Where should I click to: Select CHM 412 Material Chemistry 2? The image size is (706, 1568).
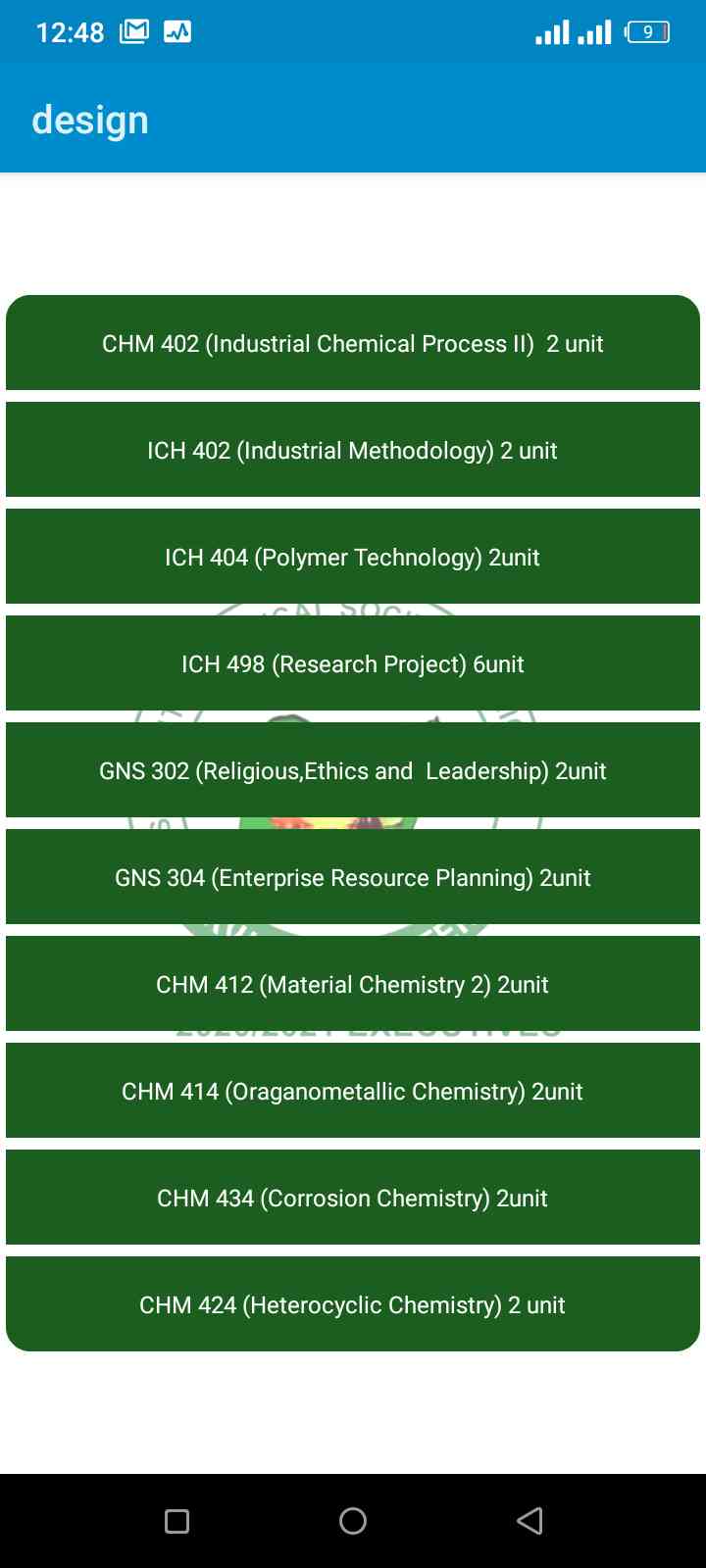pyautogui.click(x=353, y=984)
